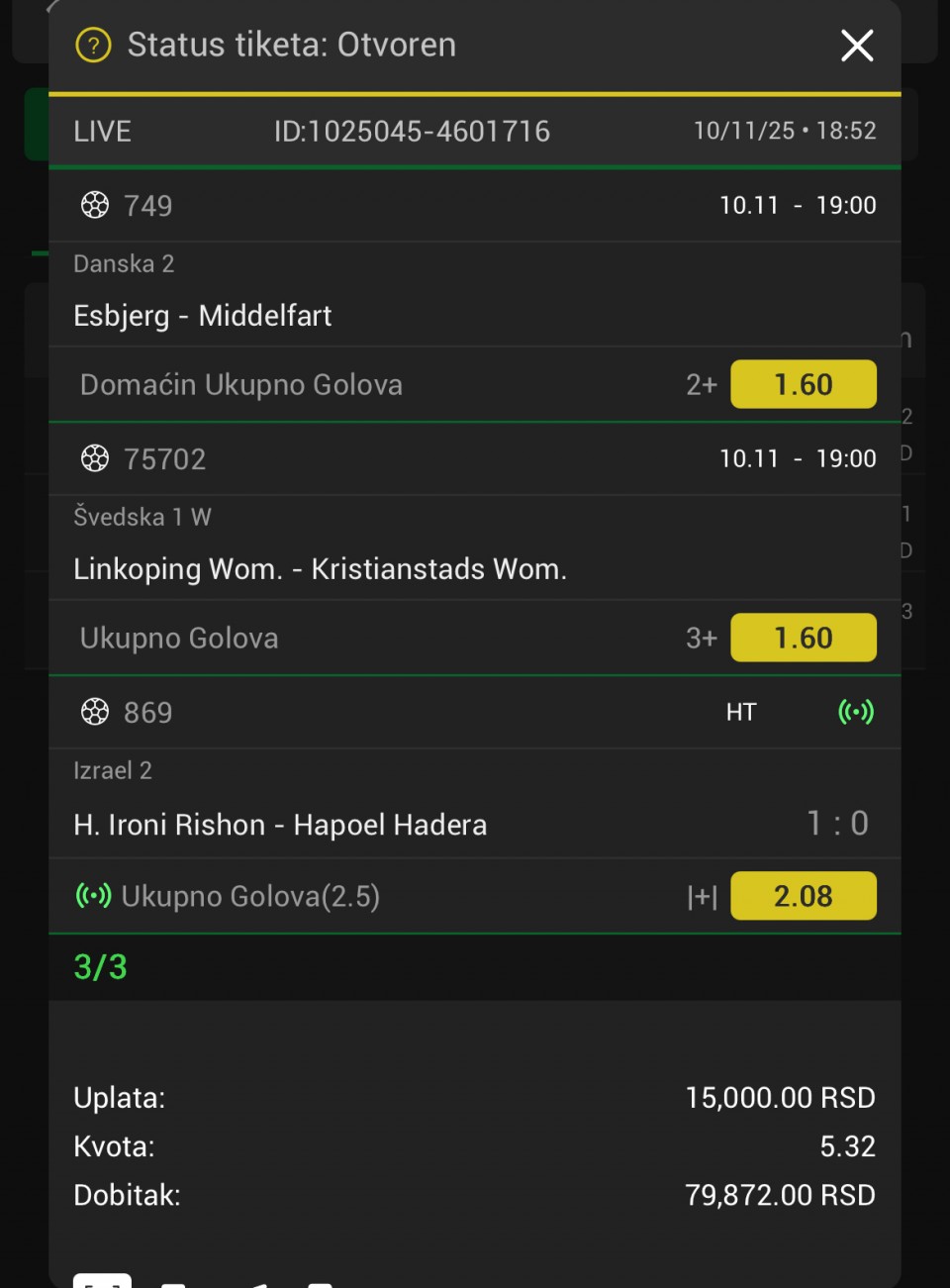Screen dimensions: 950x1288
Task: Open the Linkoping Wom. - Kristianstads Wom. match
Action: click(x=320, y=569)
